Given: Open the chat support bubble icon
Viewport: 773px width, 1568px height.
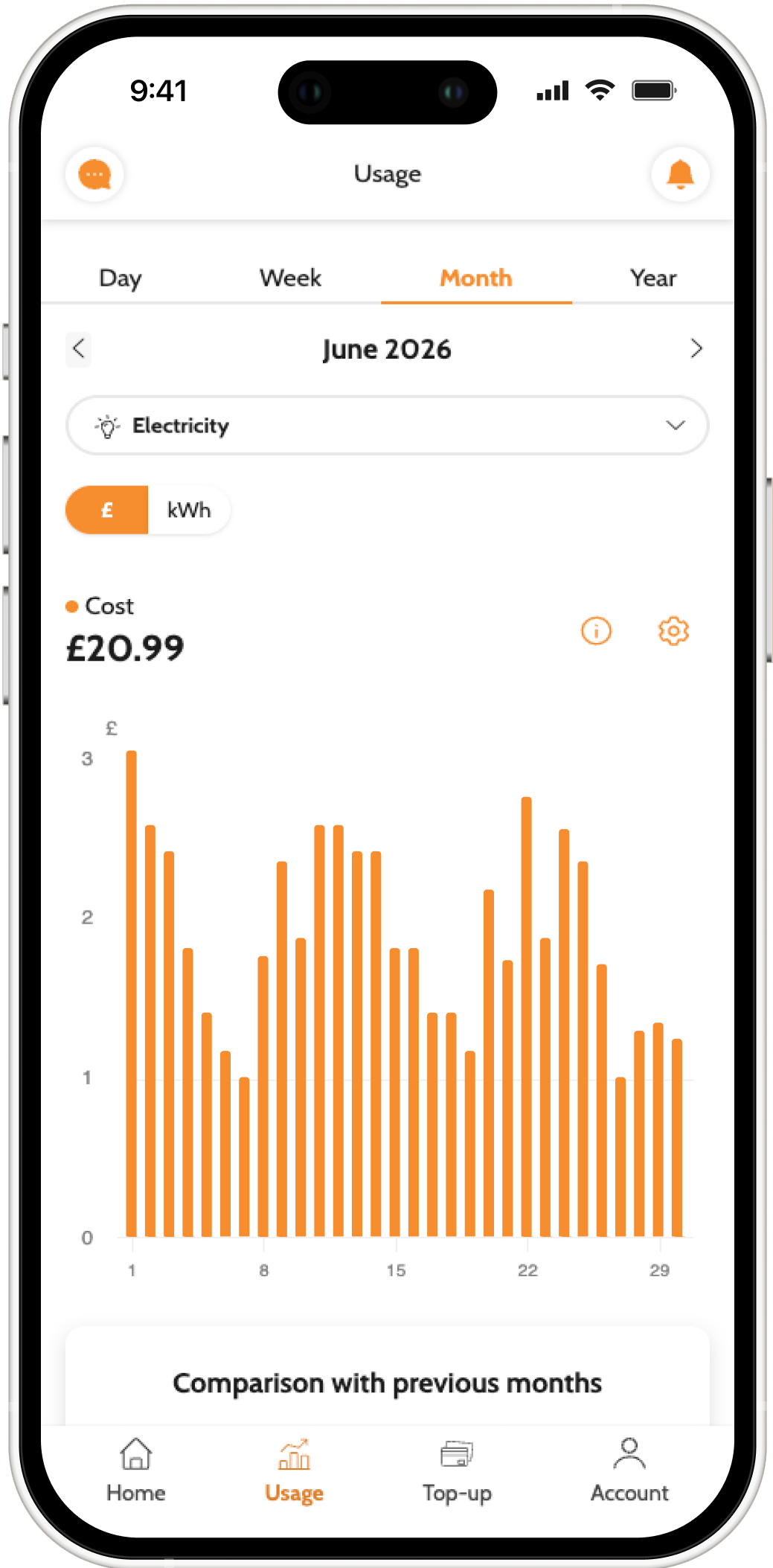Looking at the screenshot, I should click(94, 175).
